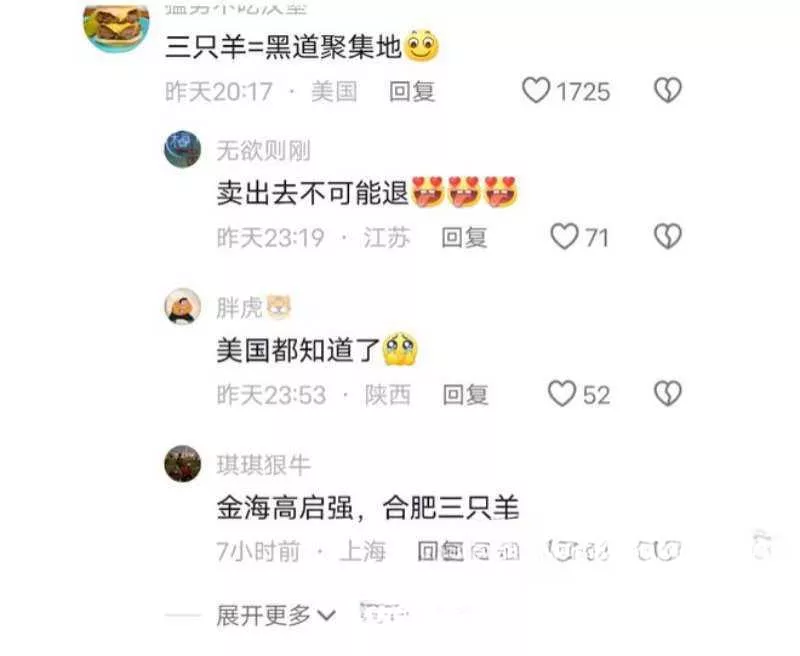This screenshot has height=656, width=800.
Task: Open 琪琪狠牛's username link
Action: [264, 465]
